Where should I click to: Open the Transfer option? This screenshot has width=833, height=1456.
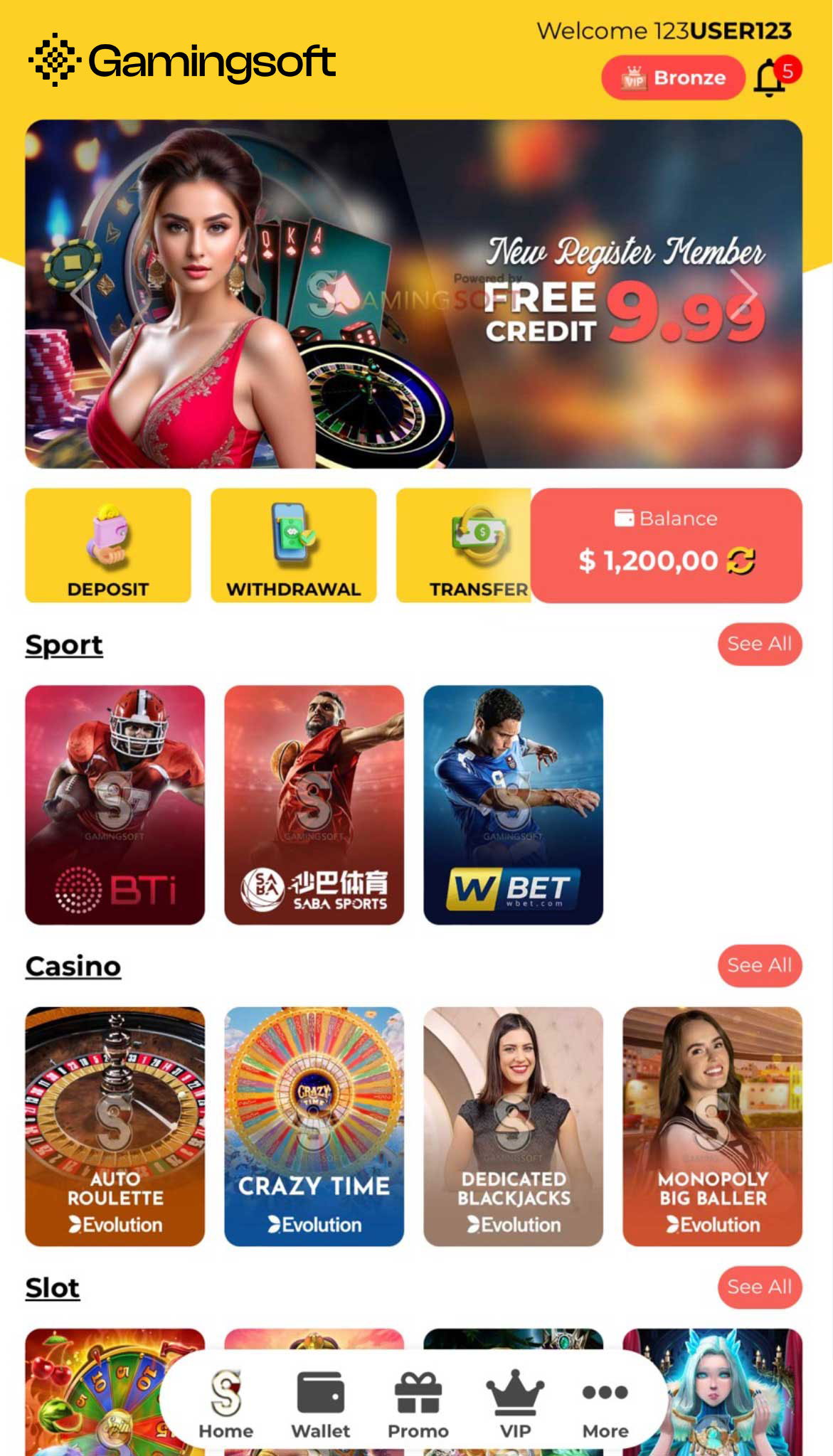[464, 545]
